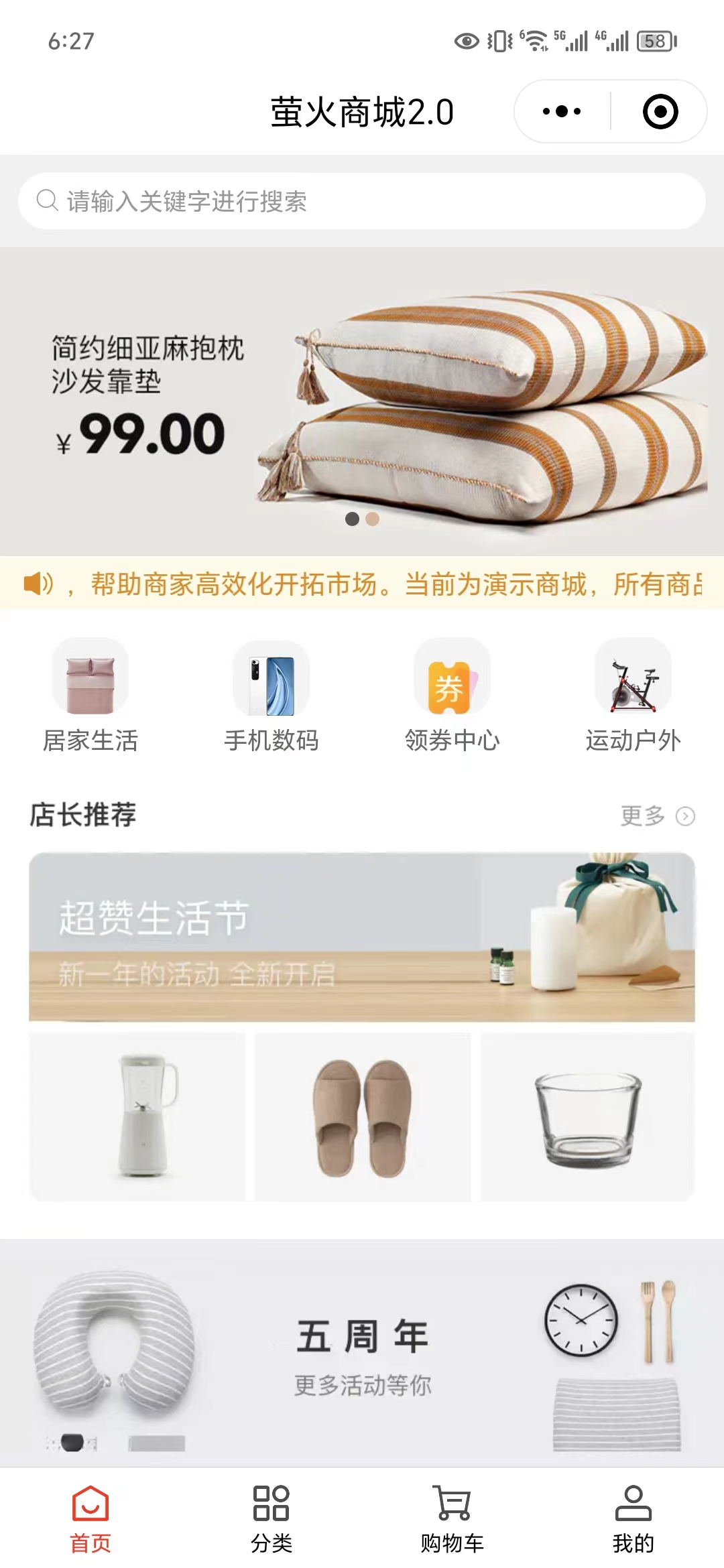Screen dimensions: 724x1568
Task: Open the 超赞生活节 promotion banner
Action: click(362, 937)
